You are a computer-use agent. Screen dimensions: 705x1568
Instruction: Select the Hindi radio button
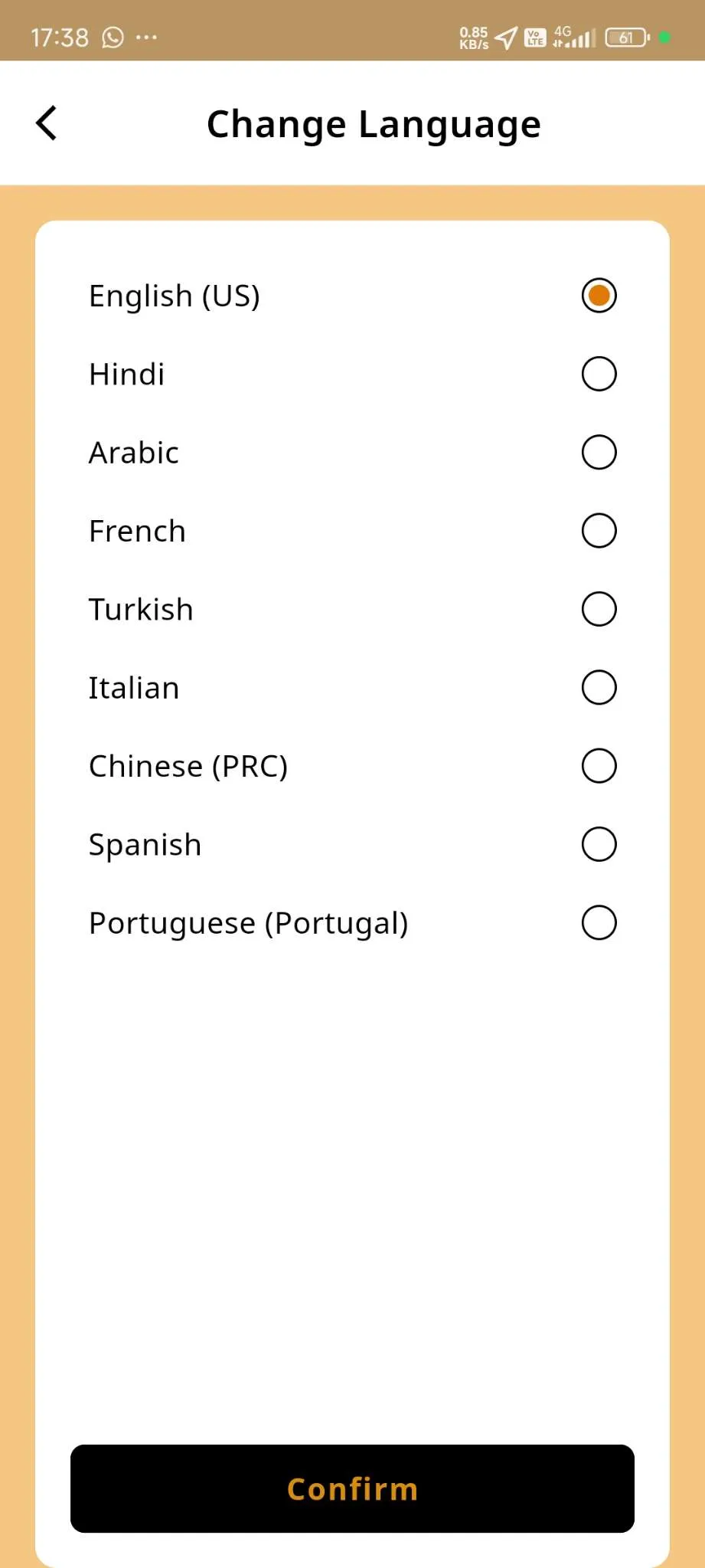(598, 374)
